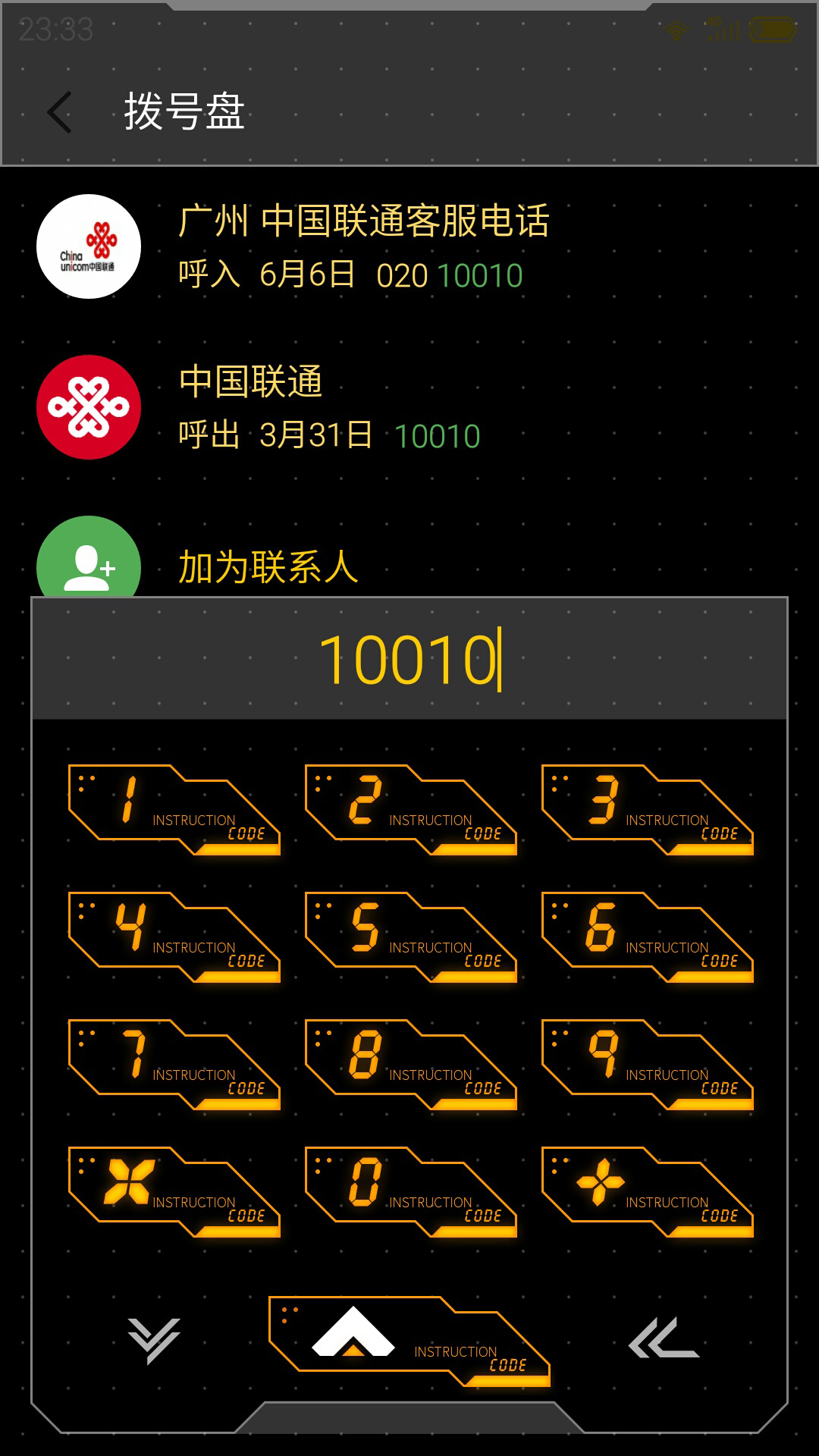
Task: Tap keypad digit 3
Action: pyautogui.click(x=648, y=809)
